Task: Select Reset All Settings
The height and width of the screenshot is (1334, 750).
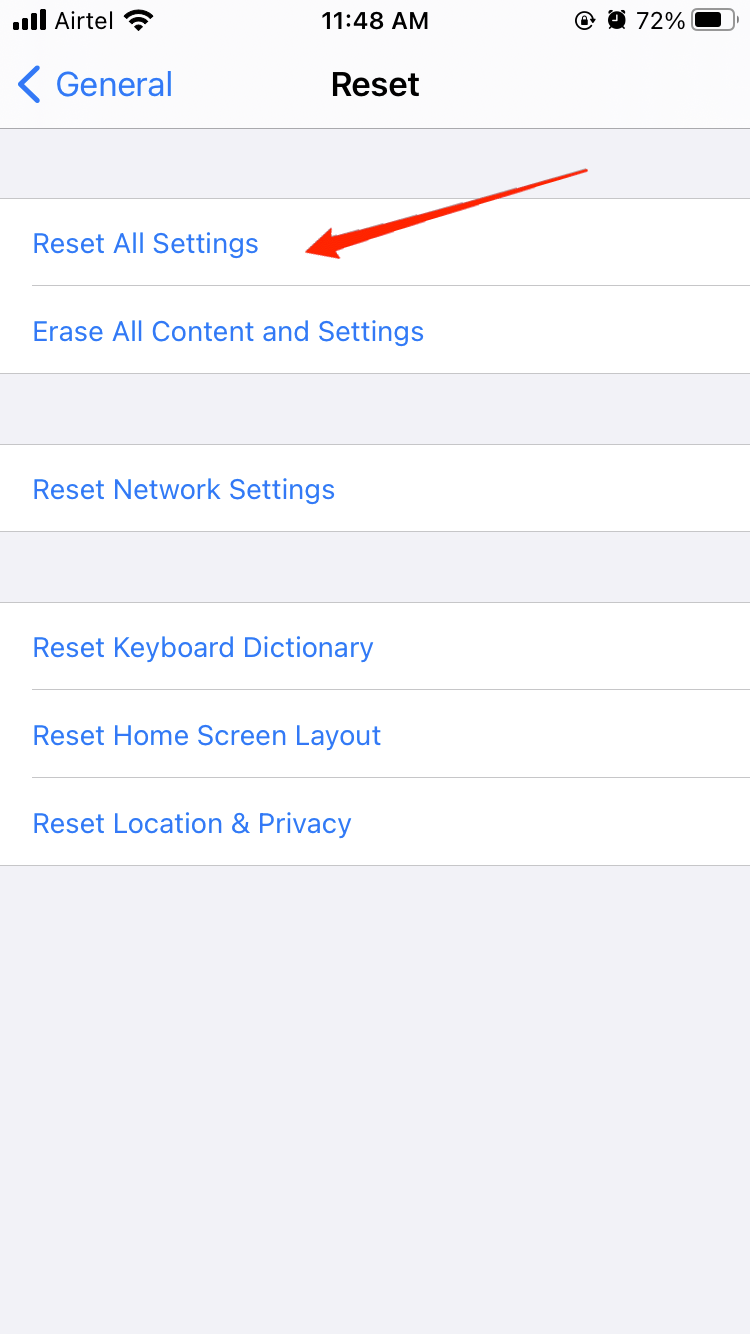Action: [146, 244]
